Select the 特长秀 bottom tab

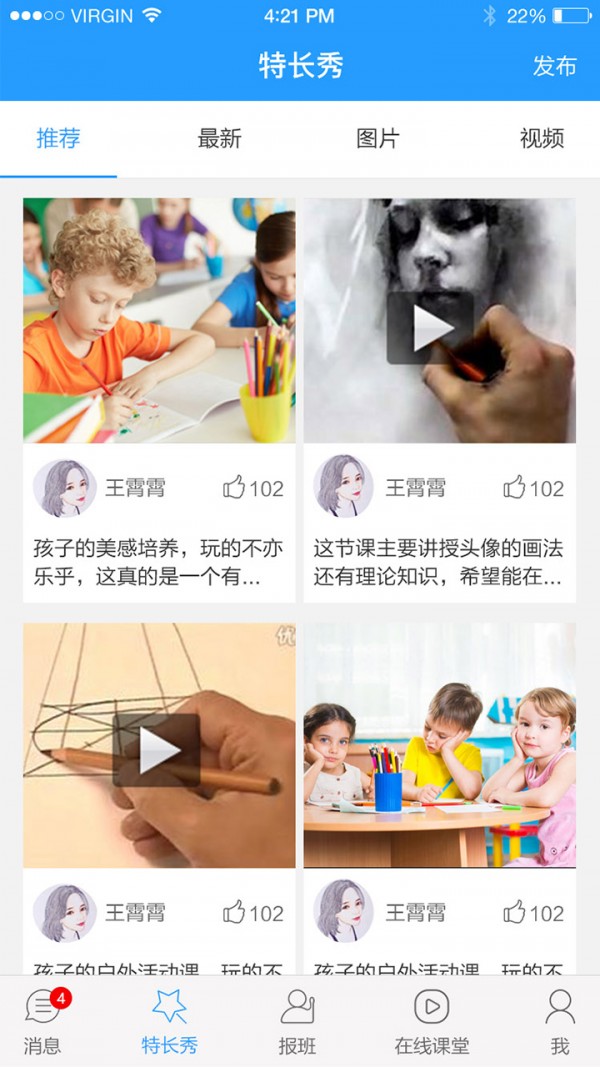tap(169, 1020)
